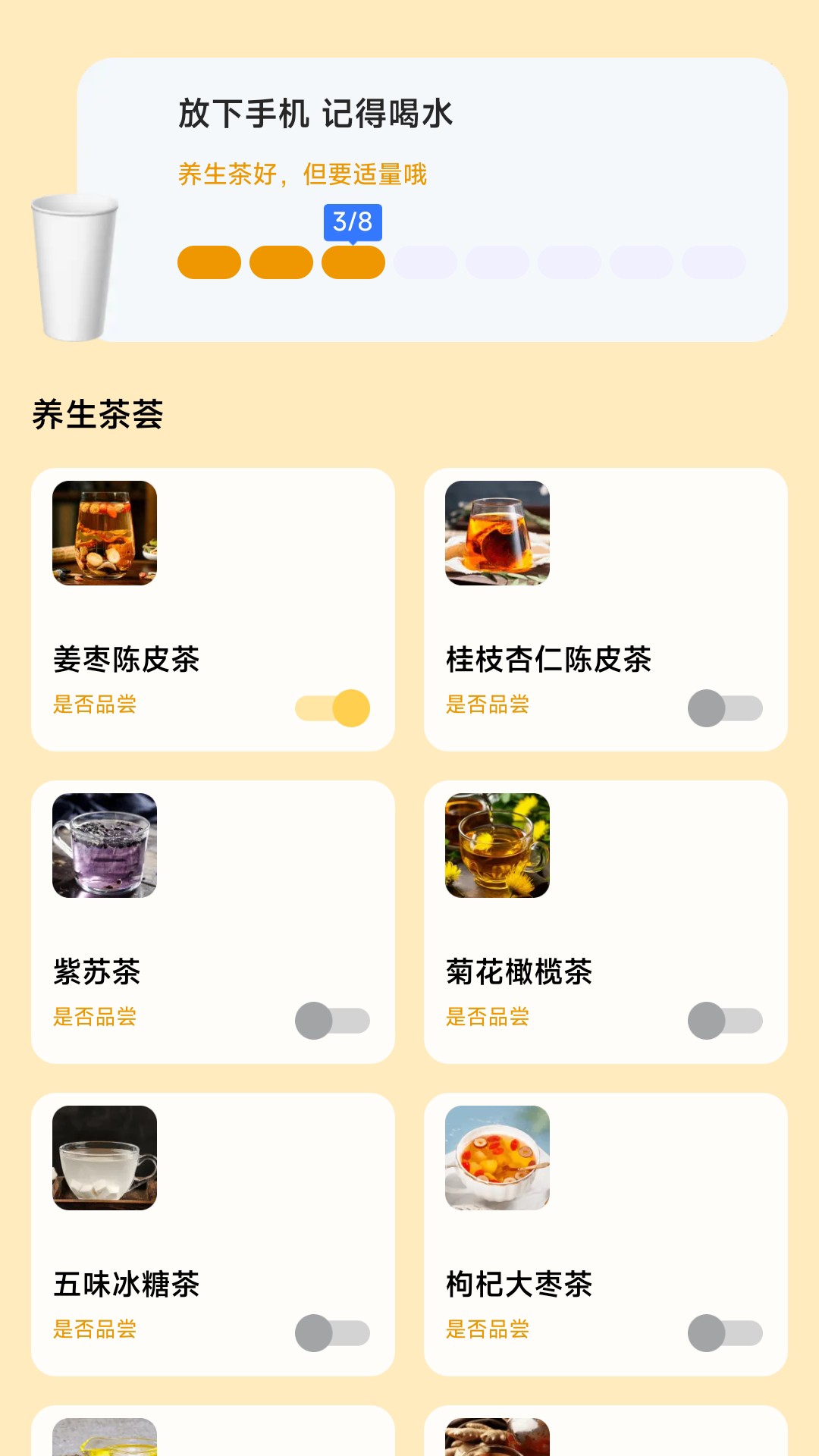Turn on tasting for 枸杞大枣茶
The width and height of the screenshot is (819, 1456).
click(x=725, y=1333)
